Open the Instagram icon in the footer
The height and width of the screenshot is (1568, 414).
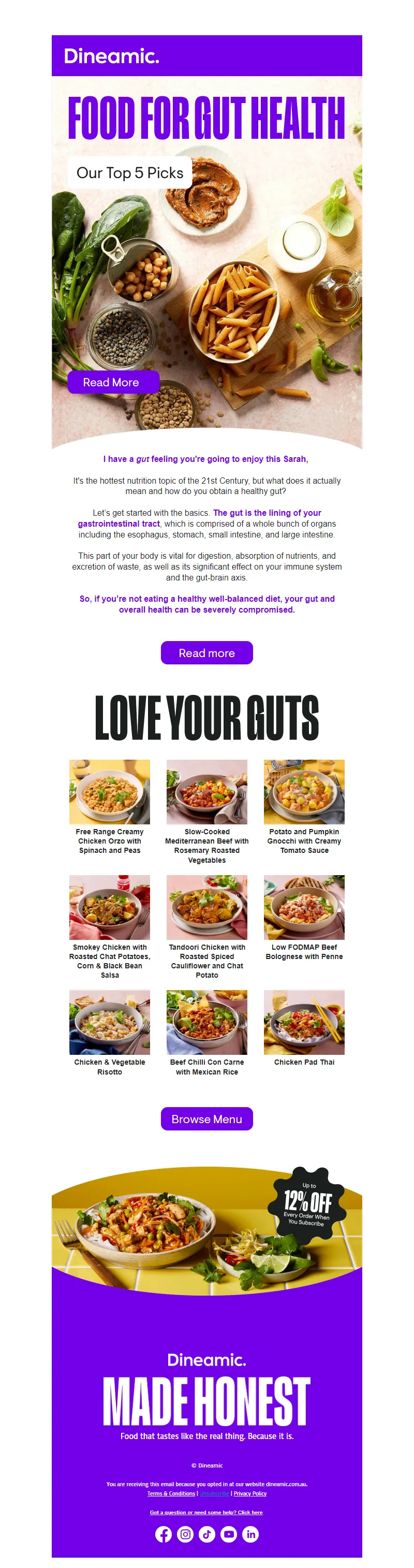(185, 1534)
